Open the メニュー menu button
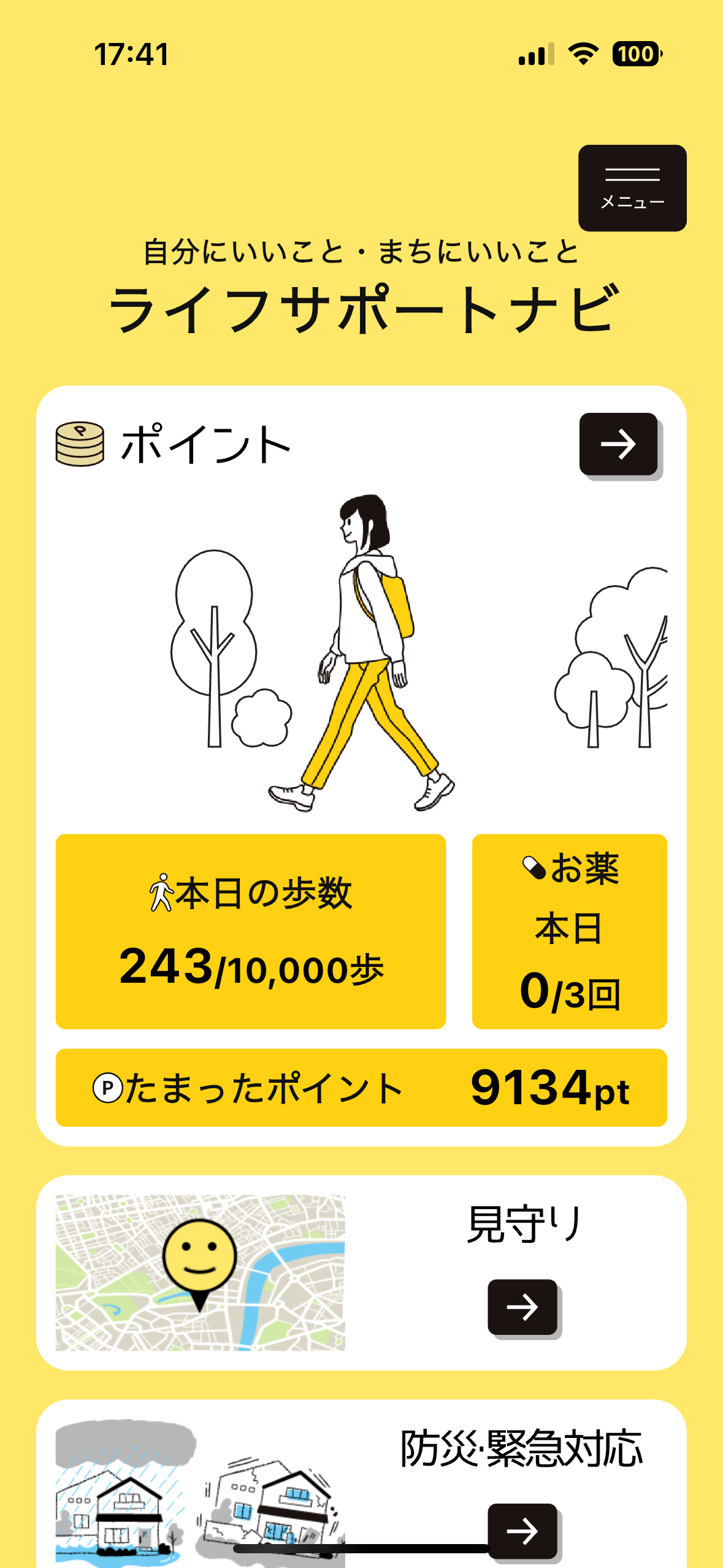The width and height of the screenshot is (723, 1568). [632, 188]
